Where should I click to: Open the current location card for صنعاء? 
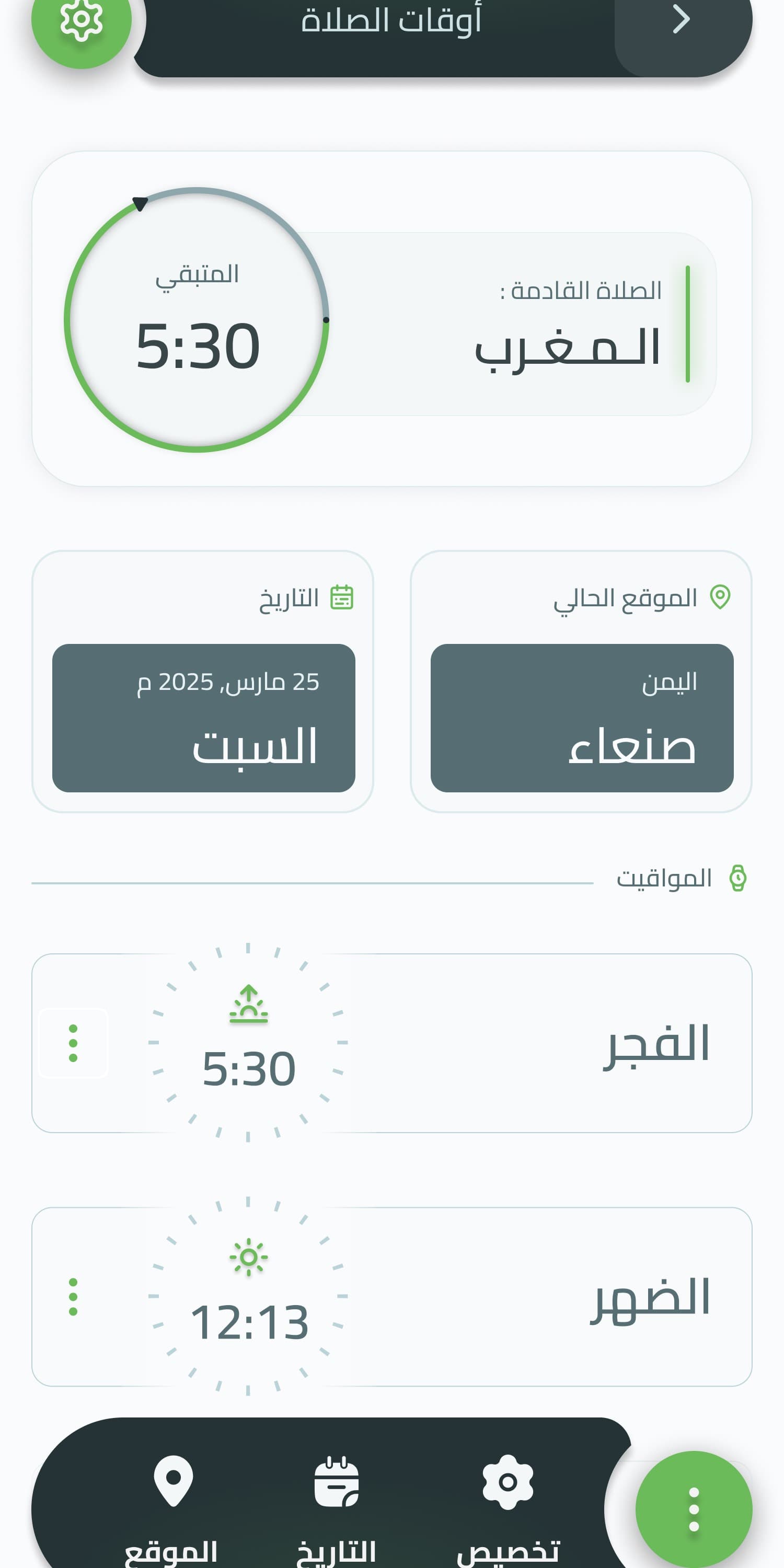[581, 718]
